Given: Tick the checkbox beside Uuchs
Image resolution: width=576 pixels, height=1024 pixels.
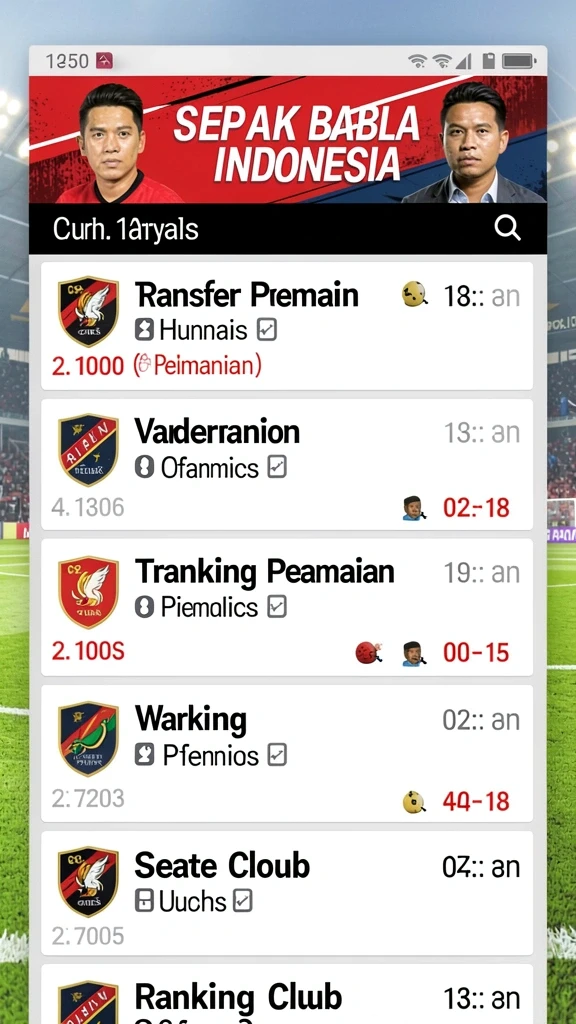Looking at the screenshot, I should tap(242, 902).
